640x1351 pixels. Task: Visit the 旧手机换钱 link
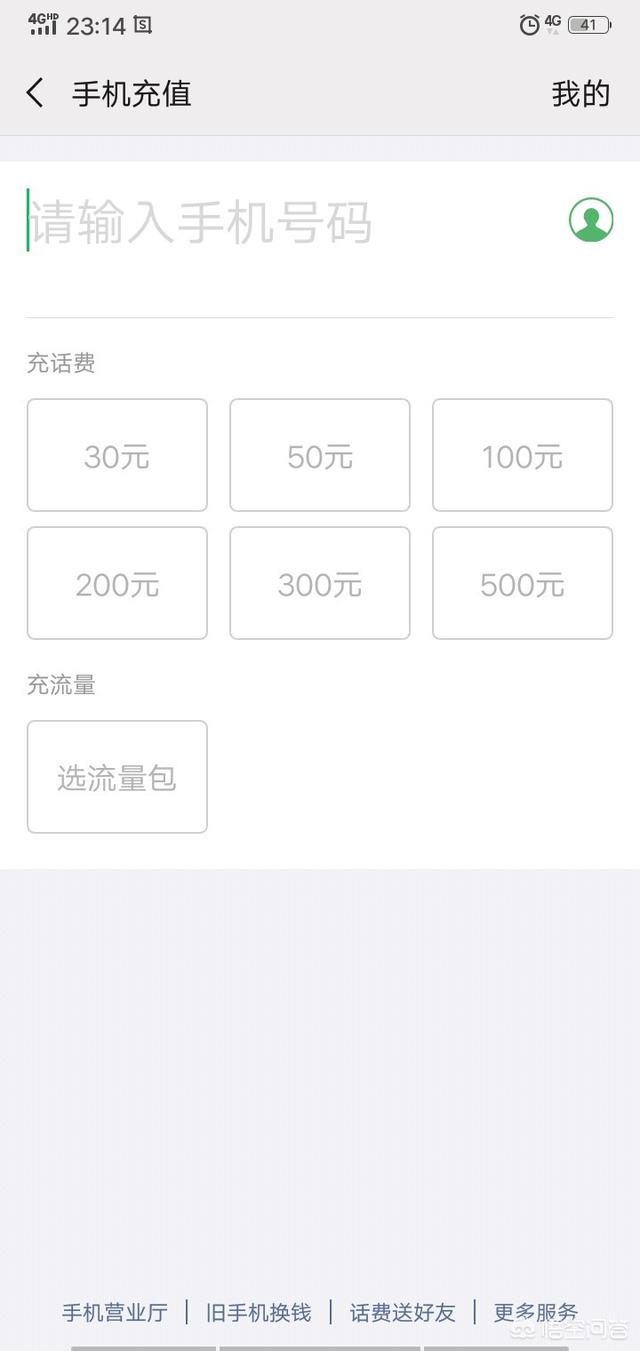[x=259, y=1312]
